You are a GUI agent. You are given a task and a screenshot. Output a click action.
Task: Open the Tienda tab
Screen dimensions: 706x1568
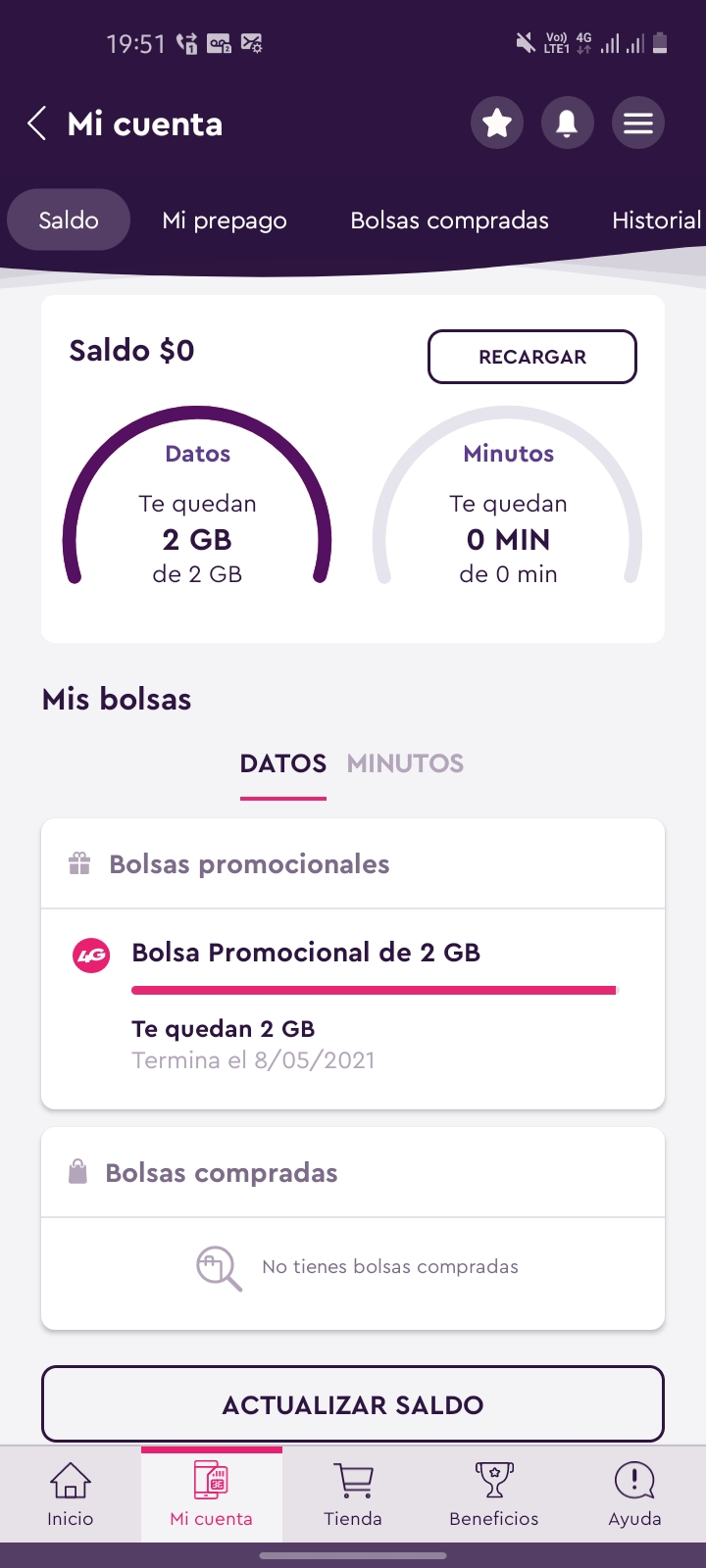(353, 1494)
